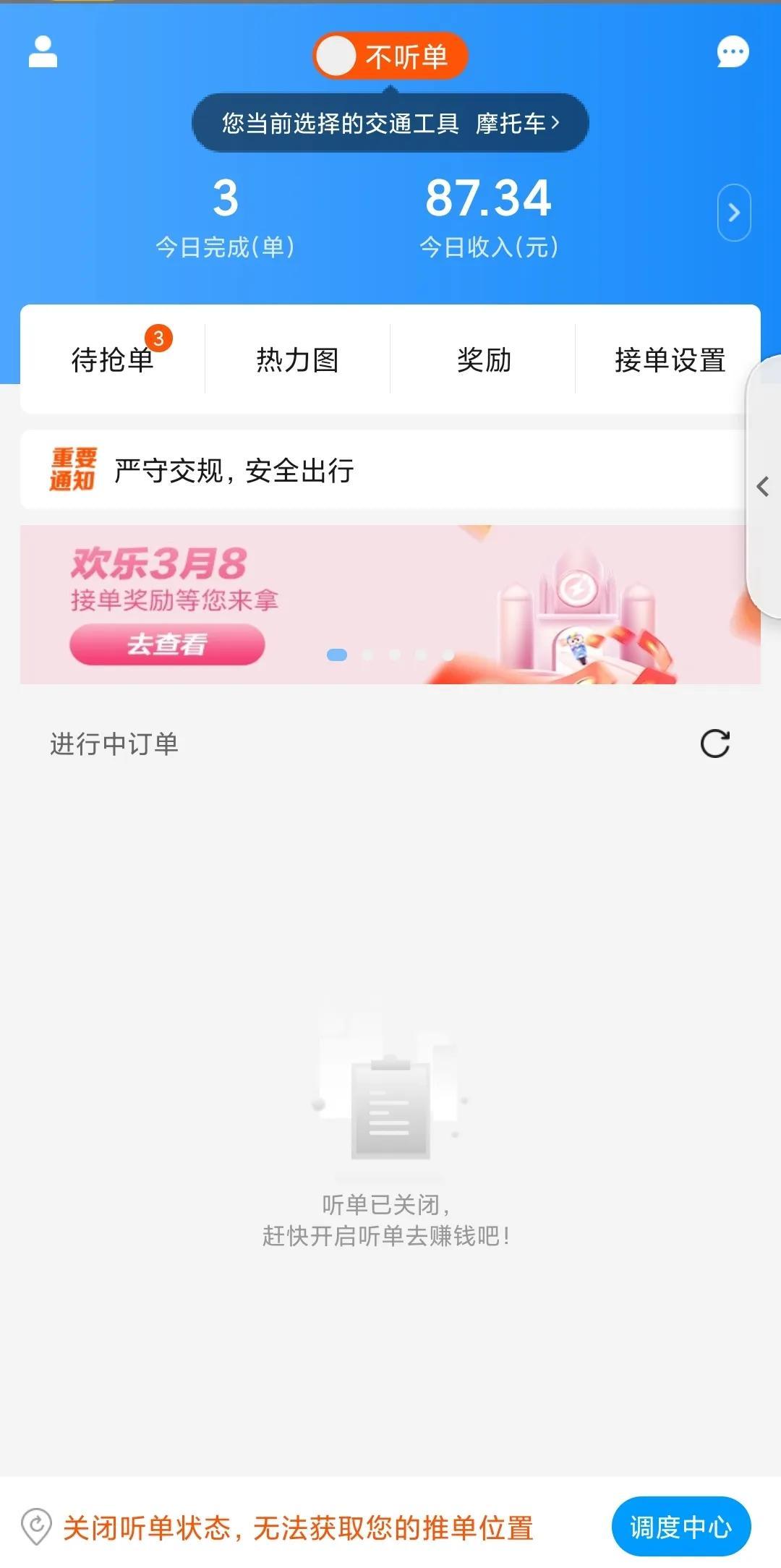Toggle the 不听单 order-listening switch
Screen dimensions: 781x1568
pyautogui.click(x=390, y=56)
